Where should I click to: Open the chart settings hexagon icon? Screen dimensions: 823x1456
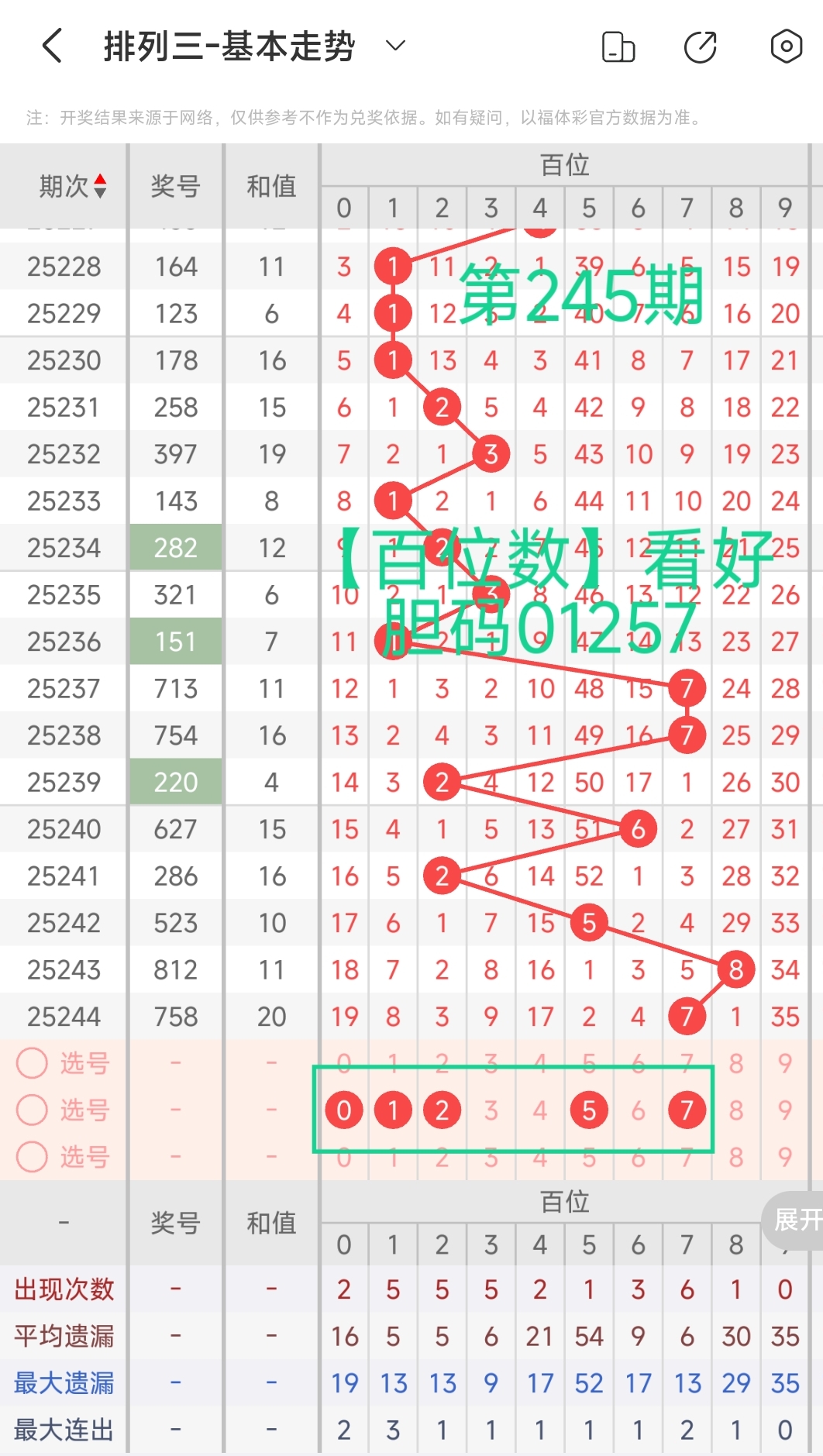click(x=786, y=46)
